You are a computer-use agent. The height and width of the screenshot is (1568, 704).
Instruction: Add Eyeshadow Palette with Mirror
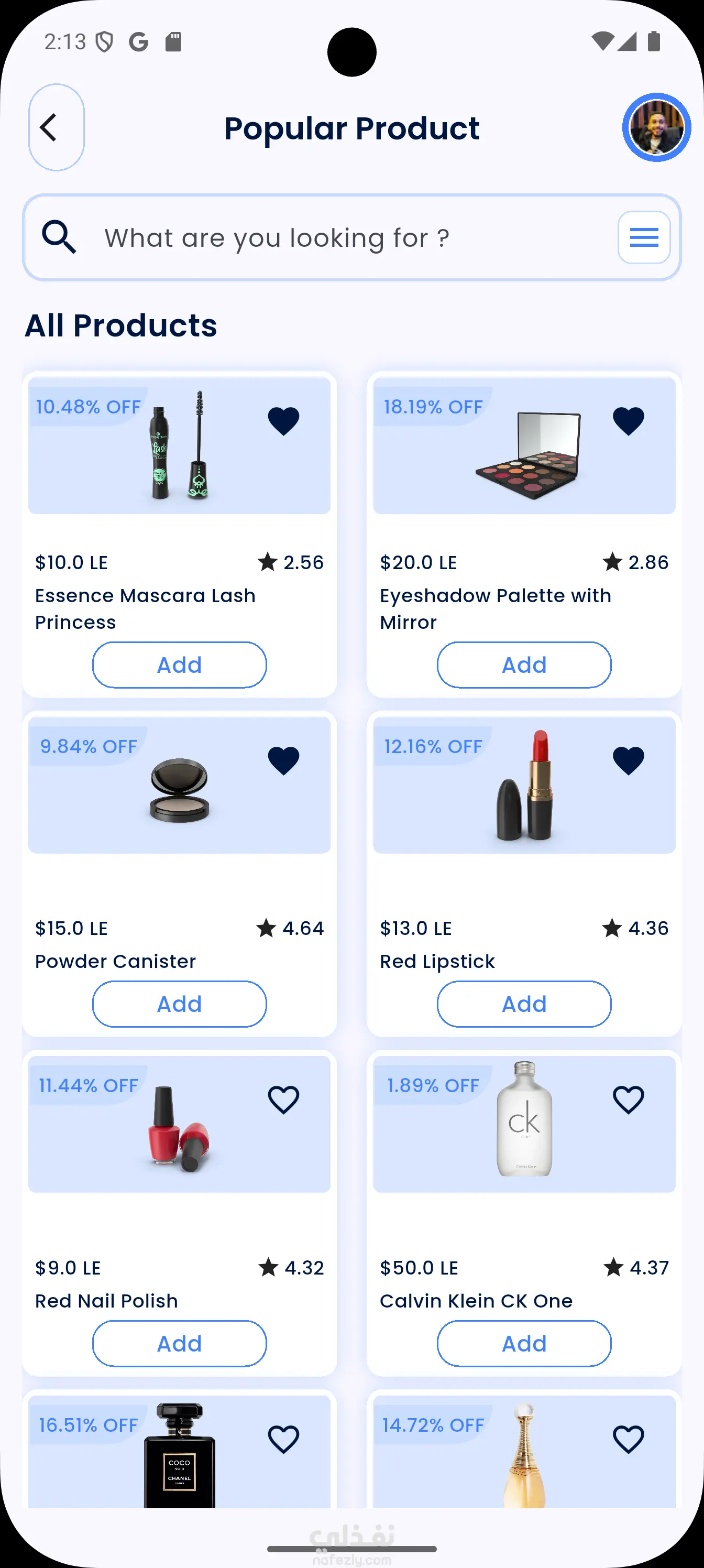pyautogui.click(x=524, y=666)
